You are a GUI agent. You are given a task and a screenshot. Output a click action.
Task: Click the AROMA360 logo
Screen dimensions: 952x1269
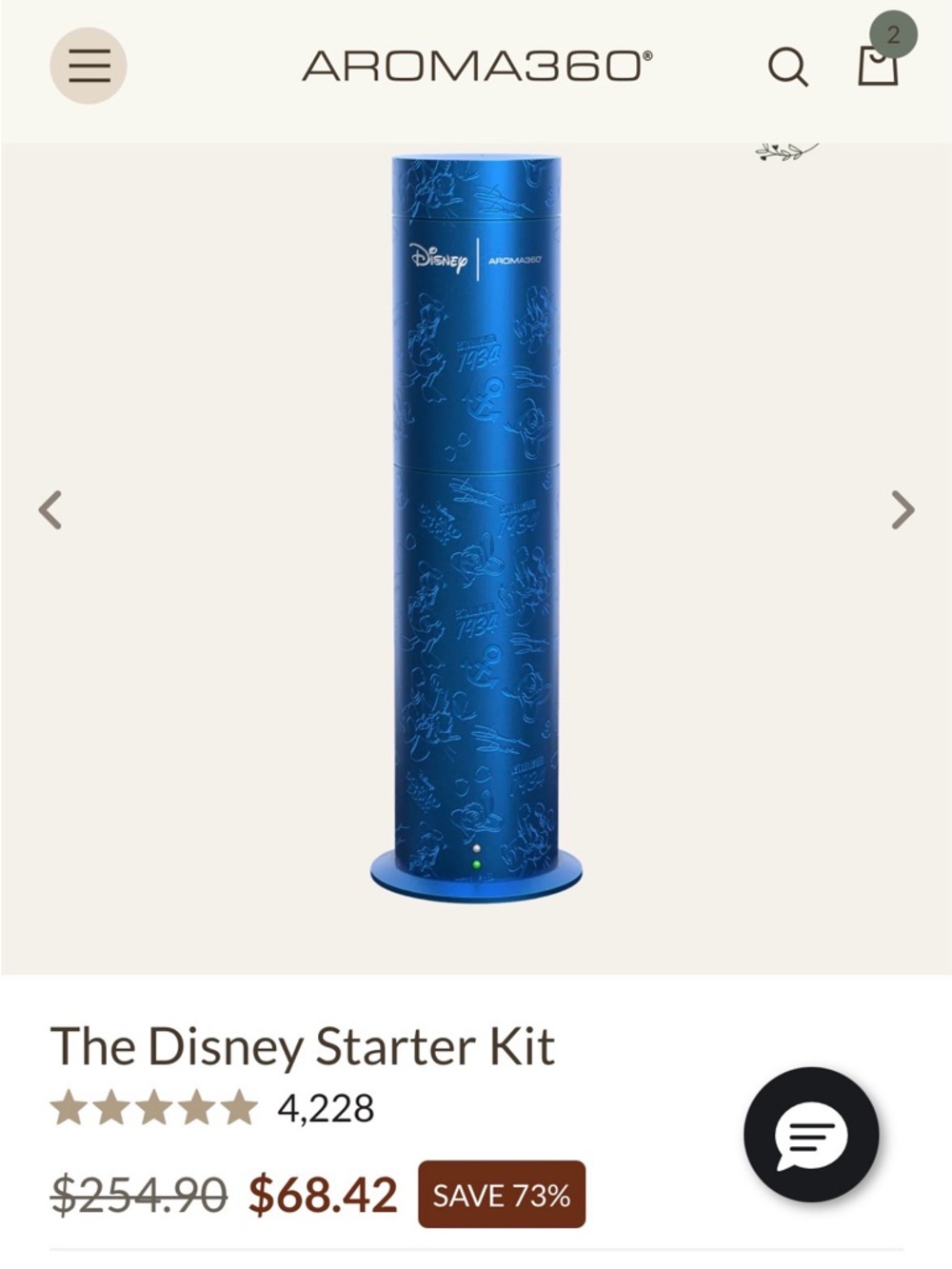coord(475,64)
